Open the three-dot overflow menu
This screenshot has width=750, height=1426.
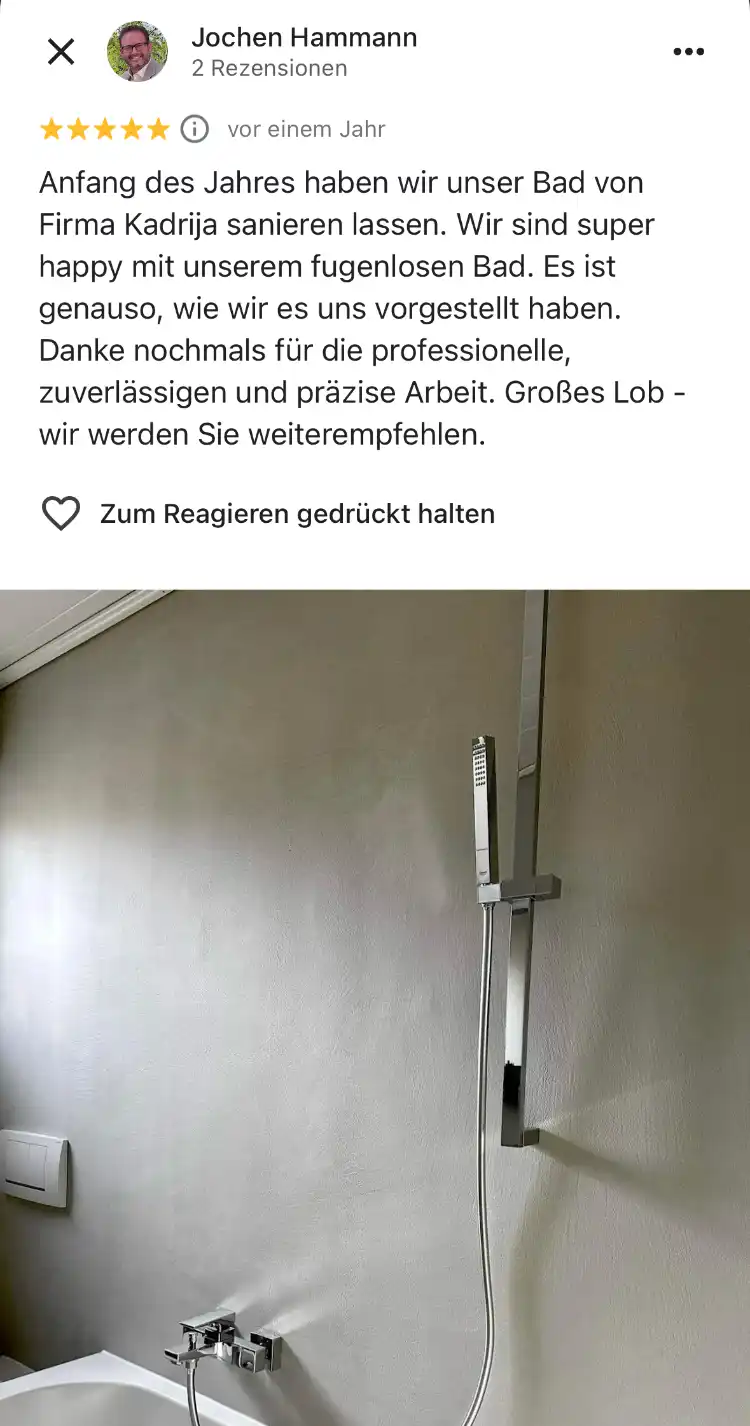coord(688,52)
